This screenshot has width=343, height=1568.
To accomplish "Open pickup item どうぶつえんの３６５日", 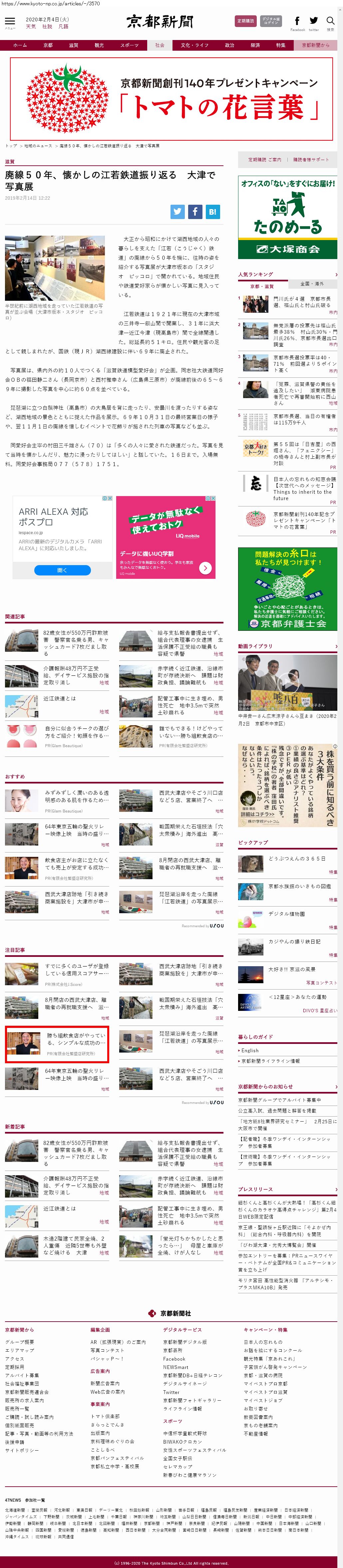I will coord(297,859).
